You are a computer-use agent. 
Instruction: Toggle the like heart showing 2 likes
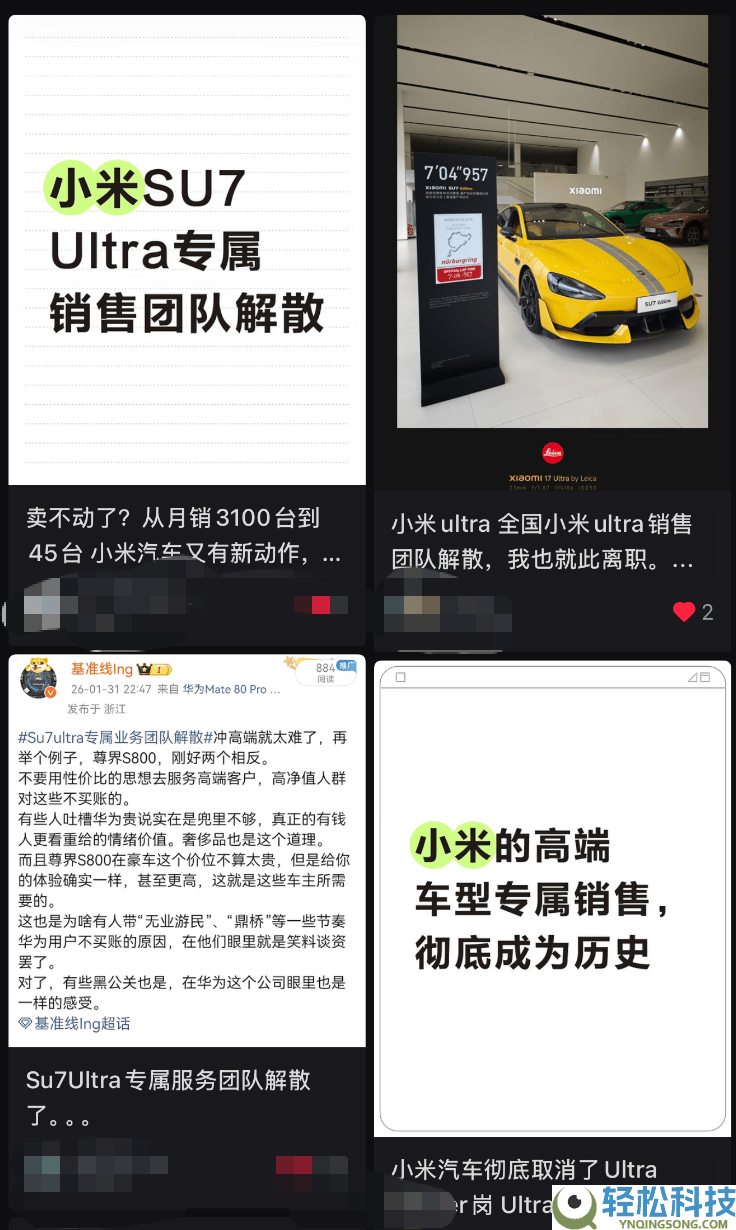685,612
